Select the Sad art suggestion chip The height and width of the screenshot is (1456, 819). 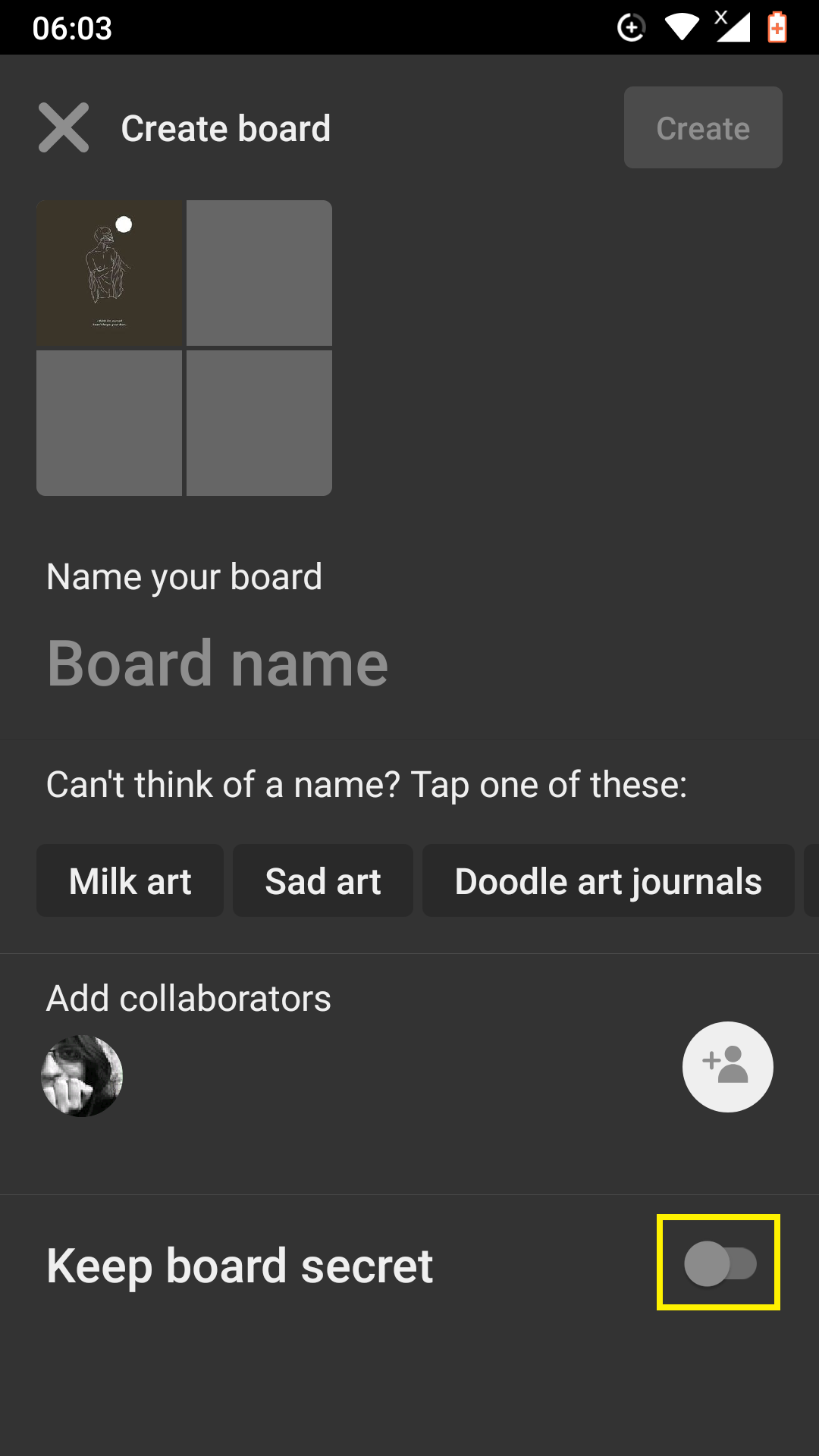323,881
